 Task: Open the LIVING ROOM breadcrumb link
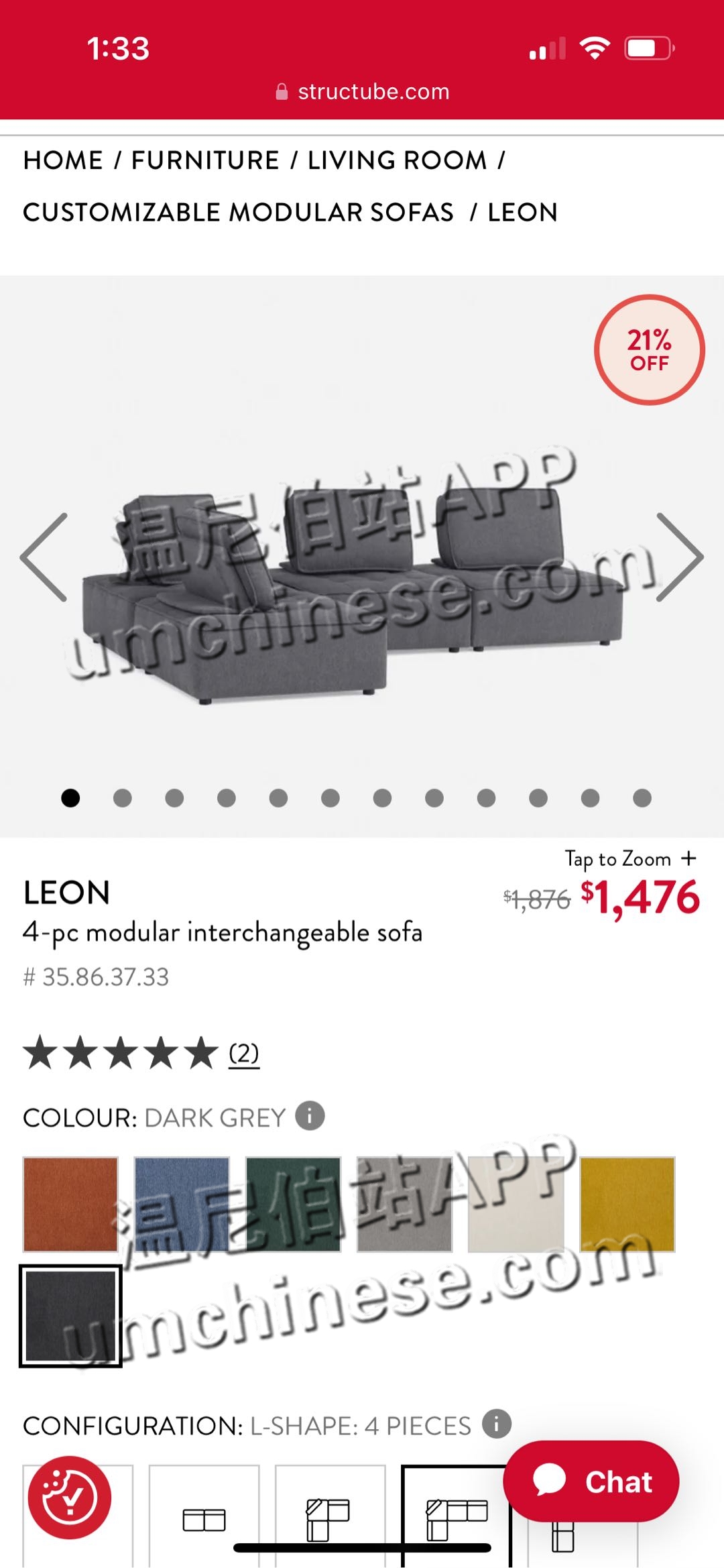(x=397, y=160)
